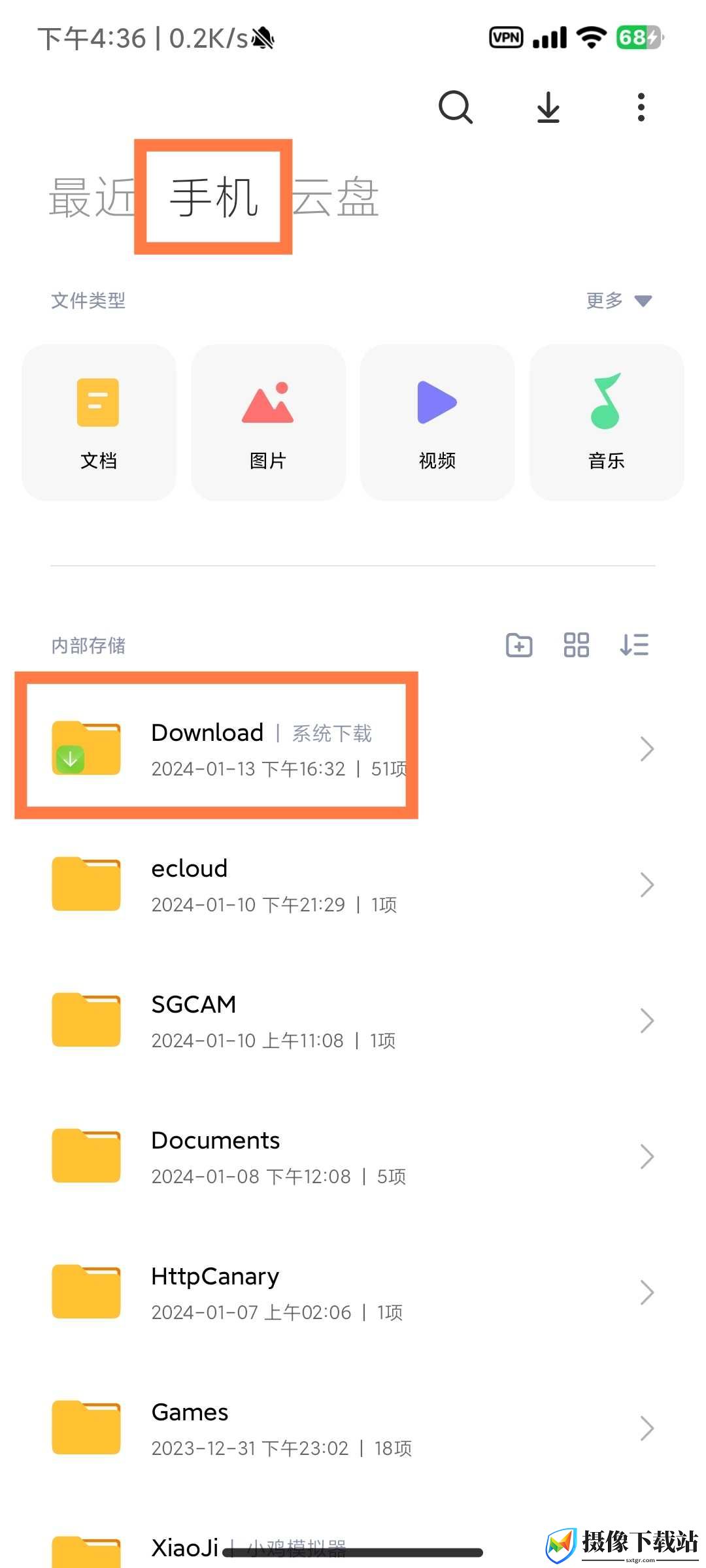Open the three-dot overflow menu
The image size is (706, 1568).
(x=641, y=107)
